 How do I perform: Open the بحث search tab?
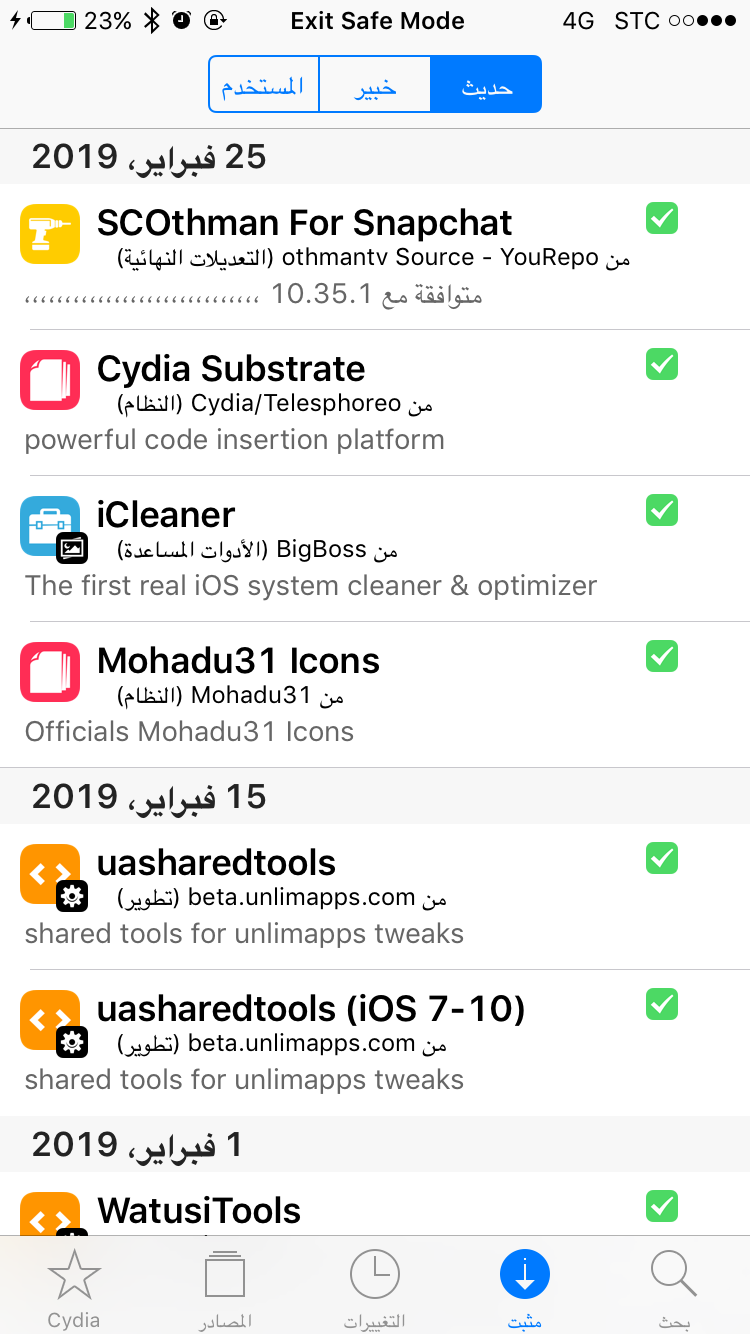pos(674,1288)
